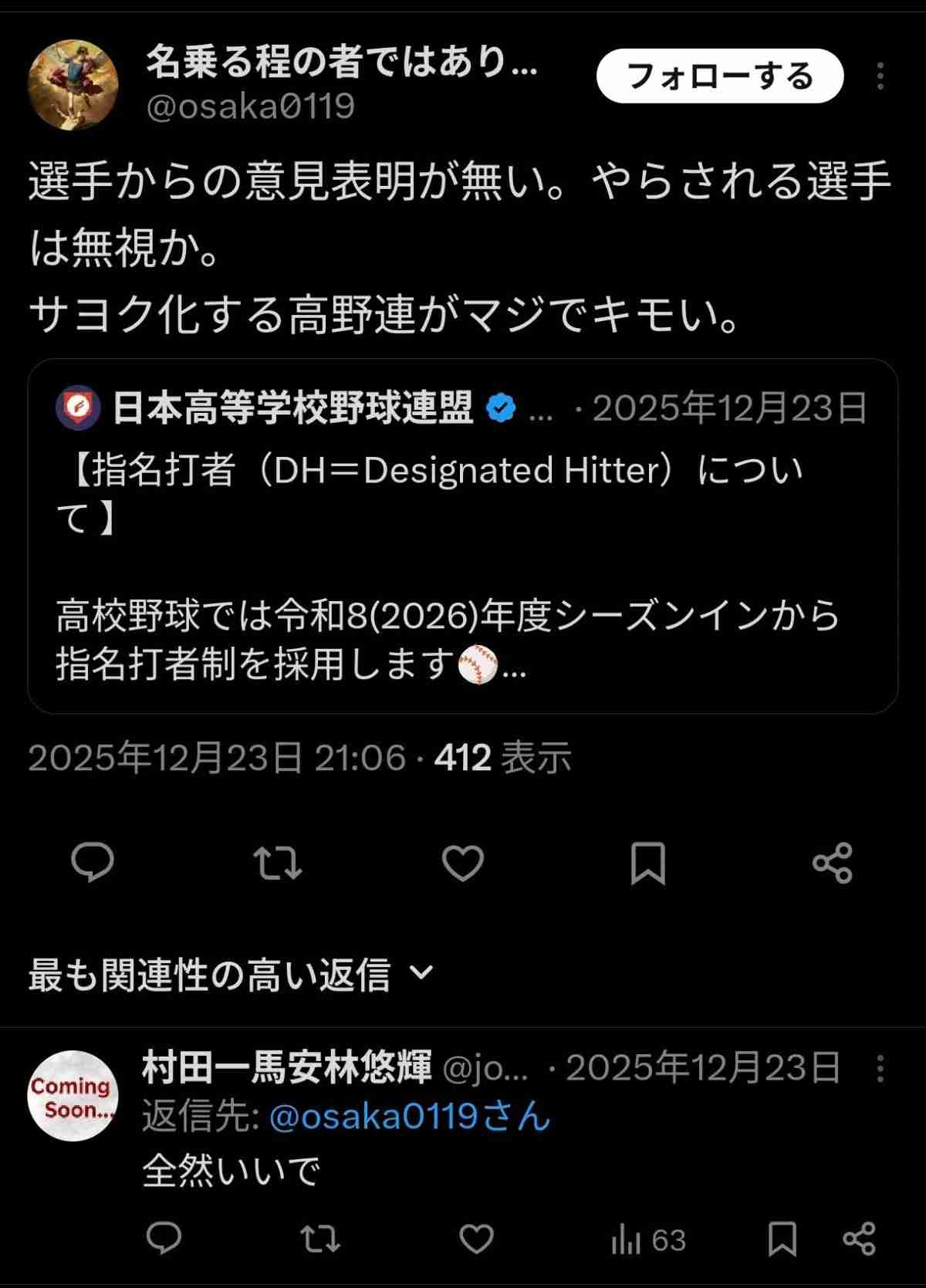Open overflow menu on 村田一馬安林悠輝's reply
Viewport: 926px width, 1288px height.
[880, 1068]
